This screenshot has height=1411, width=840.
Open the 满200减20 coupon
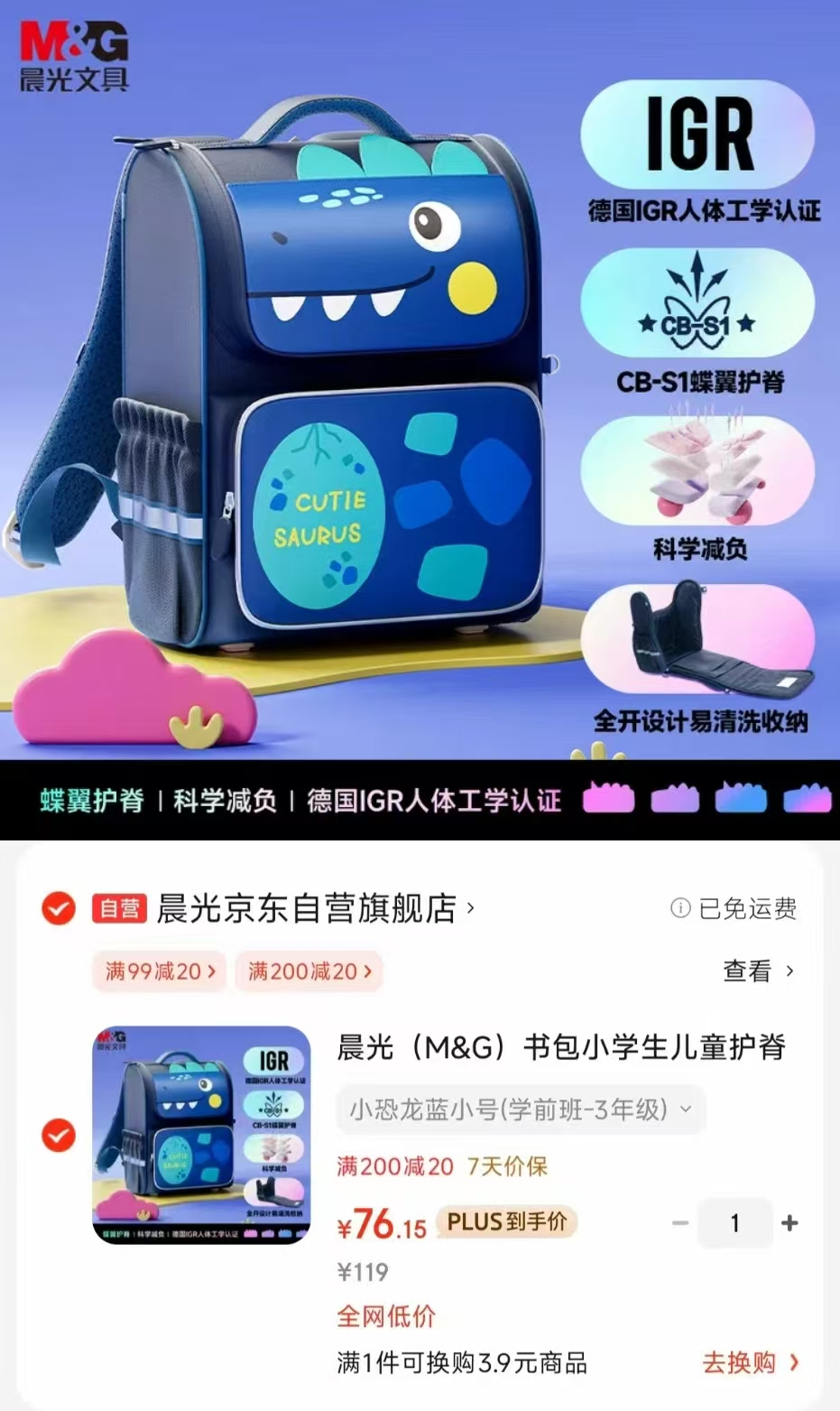click(309, 971)
